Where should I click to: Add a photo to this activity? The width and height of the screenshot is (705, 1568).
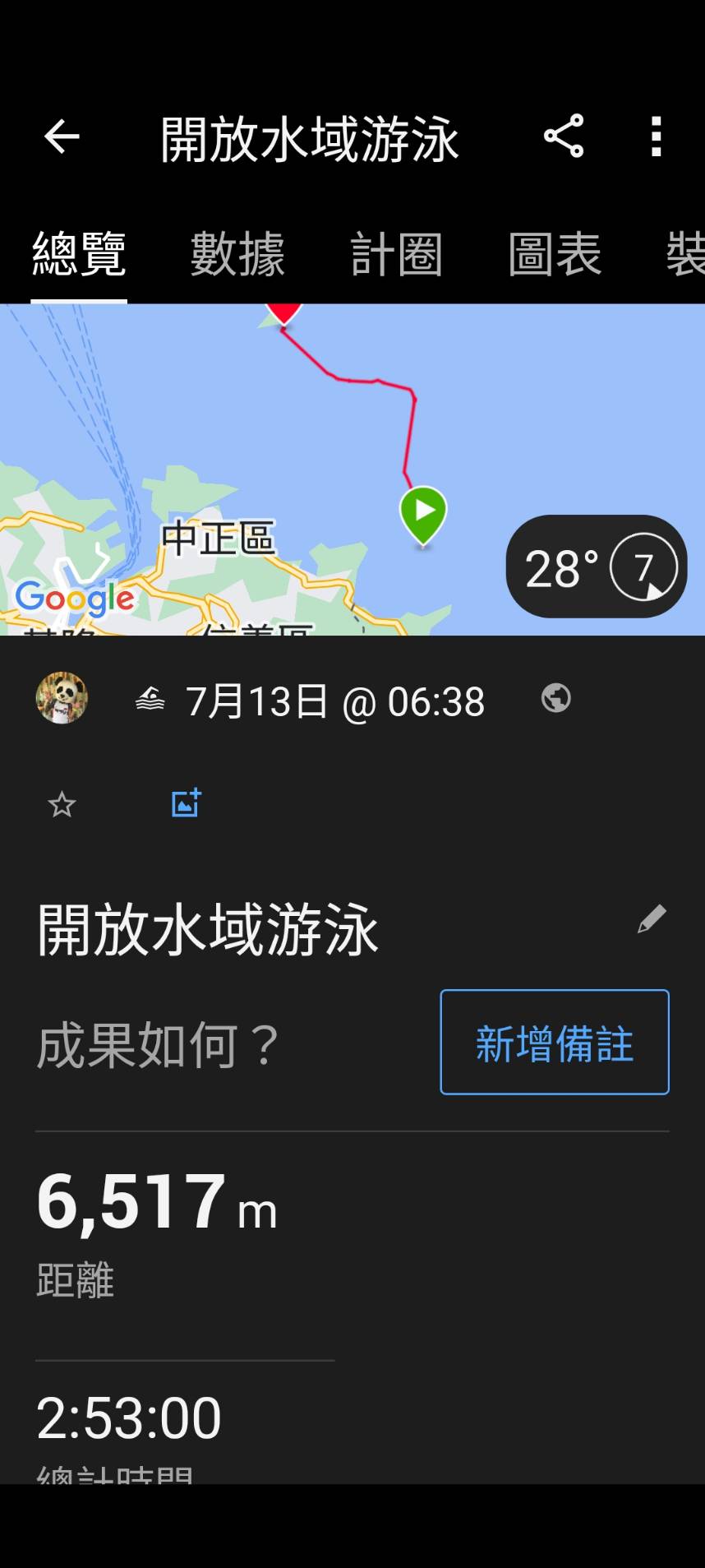click(x=186, y=803)
